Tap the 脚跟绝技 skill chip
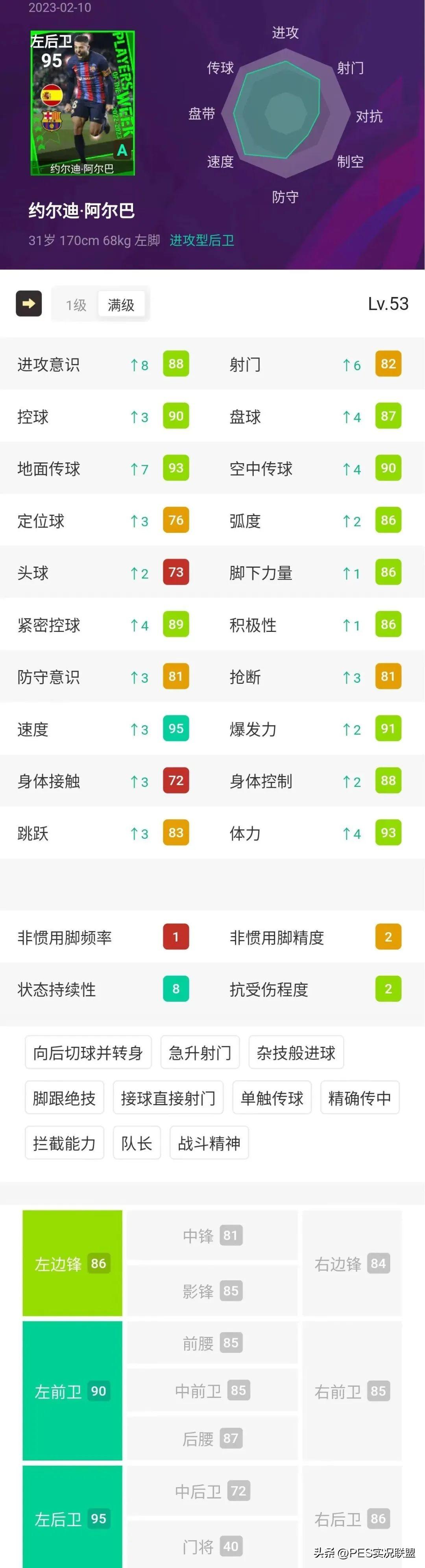This screenshot has height=1568, width=425. 64,1097
